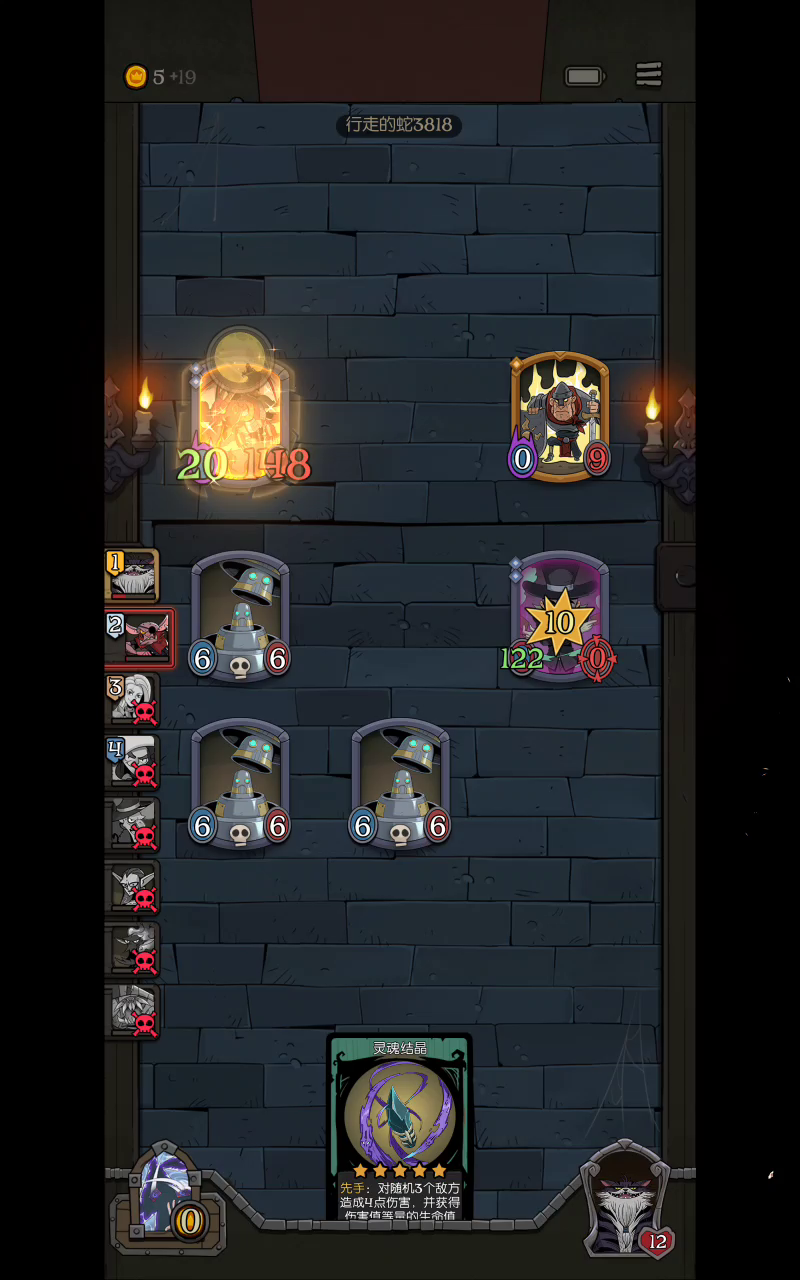The width and height of the screenshot is (800, 1280).
Task: Tap the purple card showing 10 damage star
Action: coord(560,615)
